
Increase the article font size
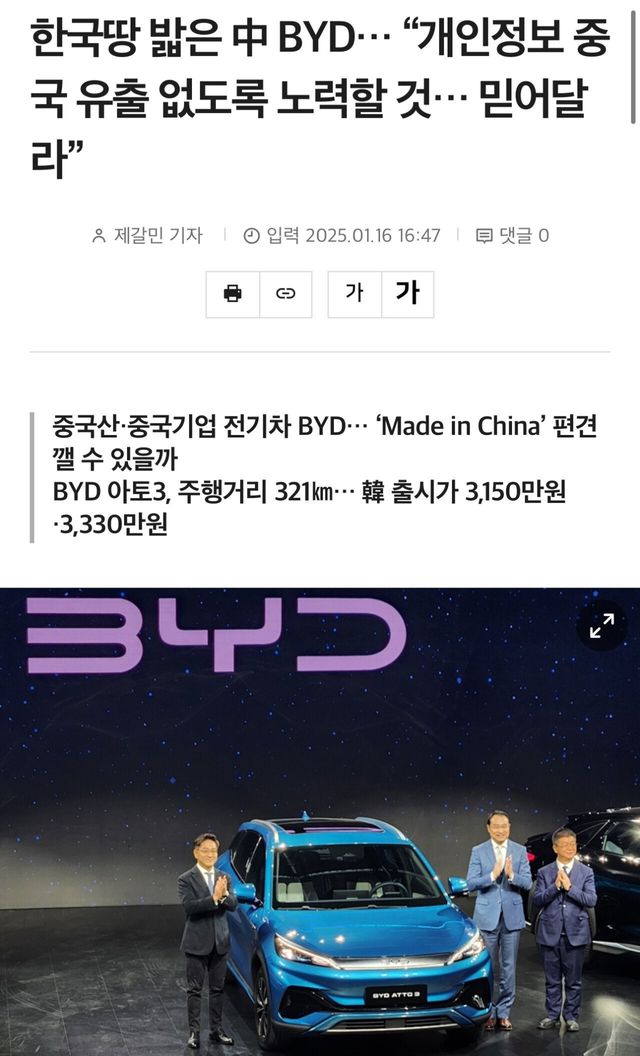(x=407, y=294)
